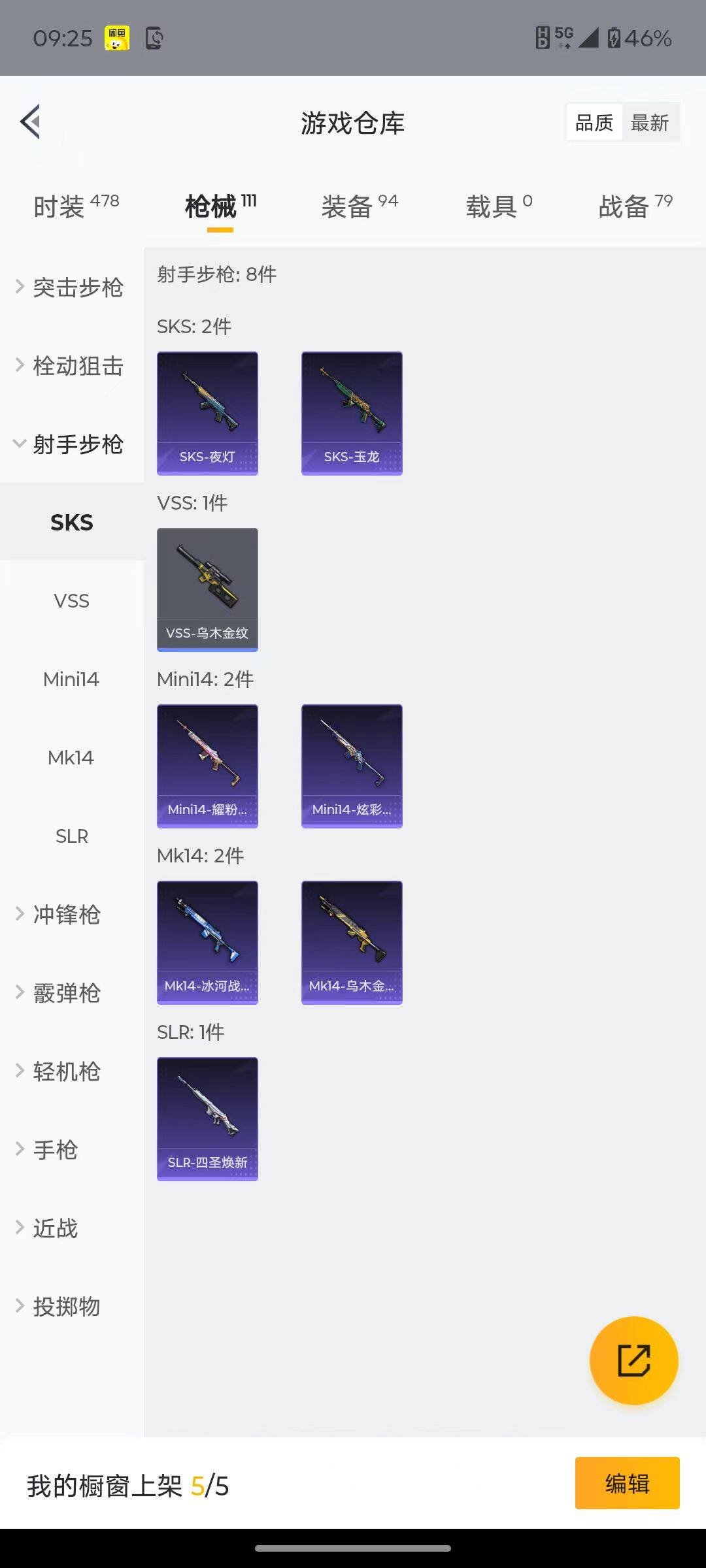Viewport: 706px width, 1568px height.
Task: Open the orange share floating button
Action: [x=632, y=1360]
